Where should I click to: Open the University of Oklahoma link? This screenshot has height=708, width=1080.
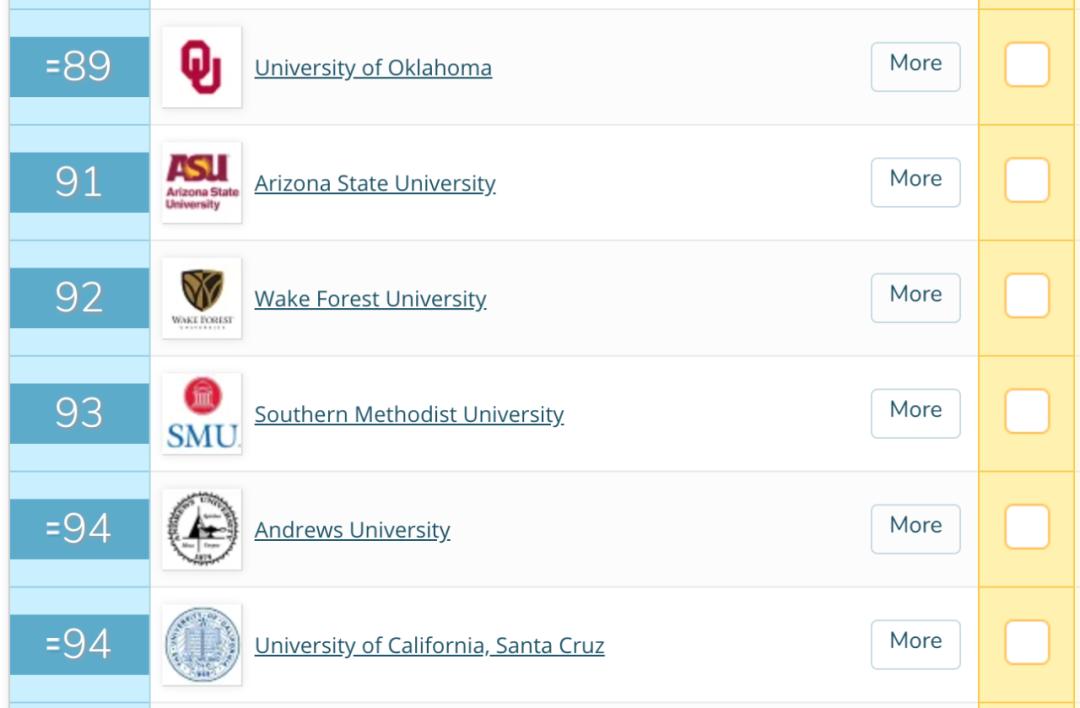coord(373,68)
